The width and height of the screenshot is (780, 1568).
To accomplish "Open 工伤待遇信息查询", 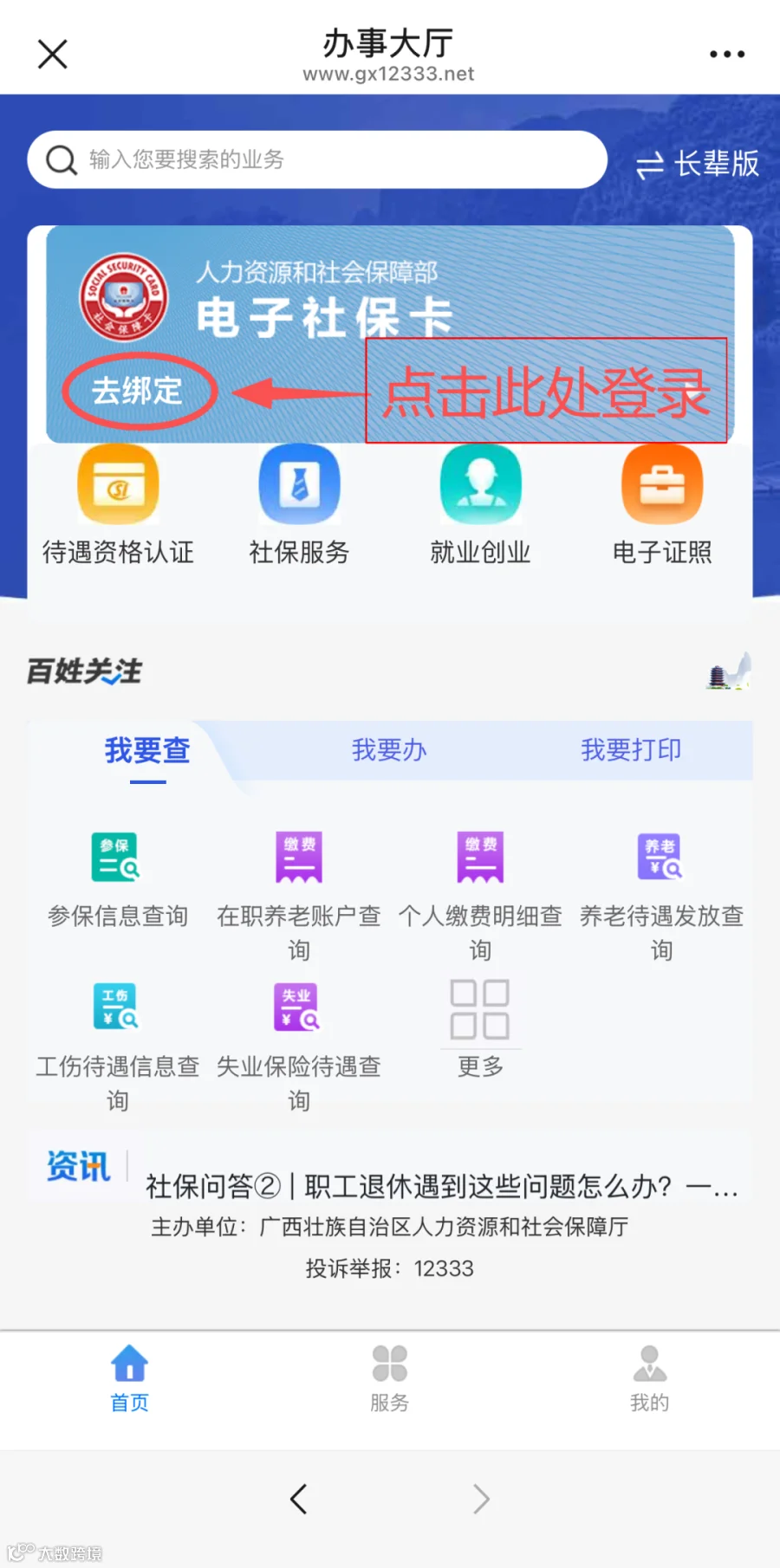I will coord(118,1048).
